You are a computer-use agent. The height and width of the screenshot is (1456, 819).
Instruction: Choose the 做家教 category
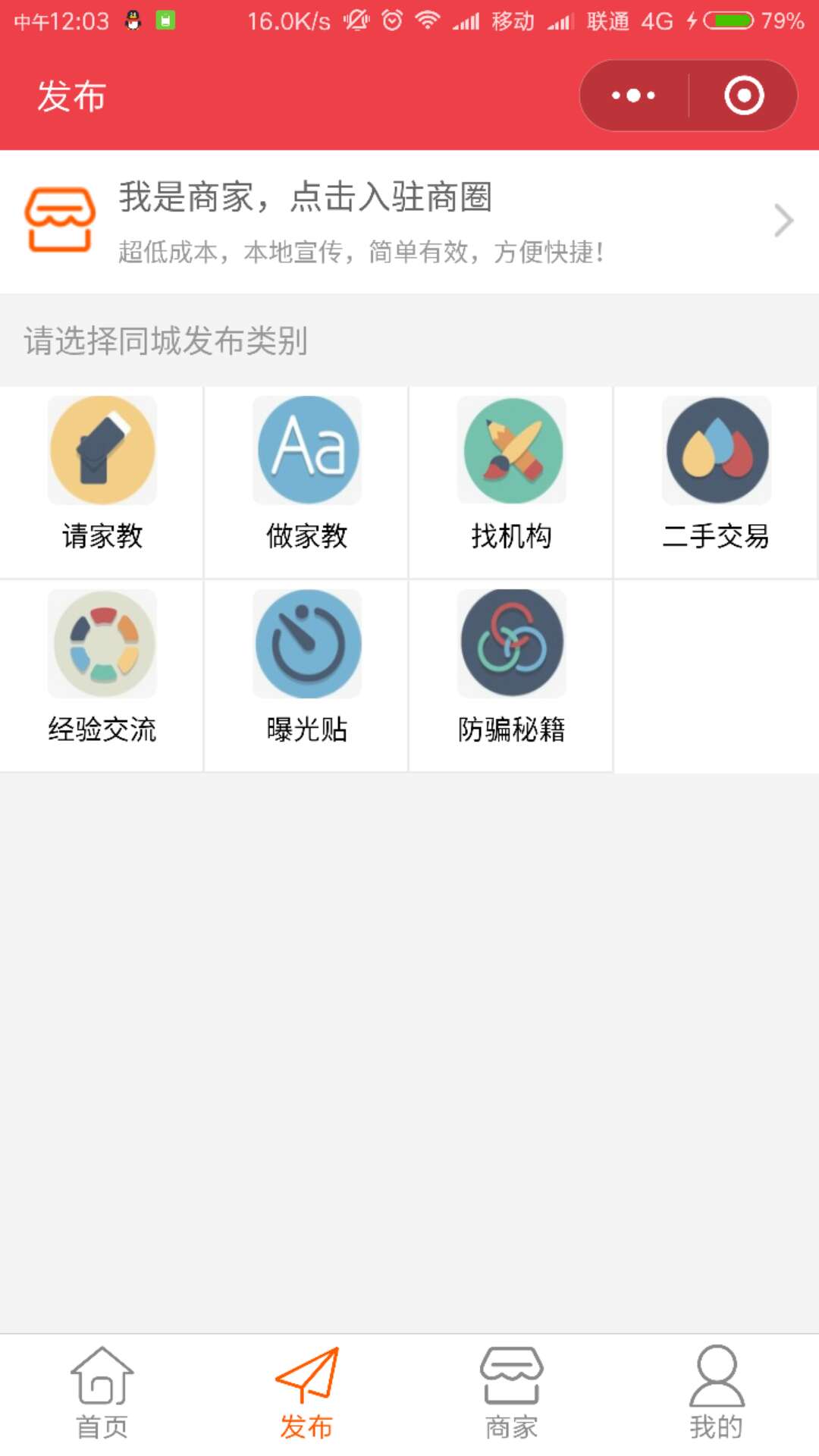click(x=306, y=482)
